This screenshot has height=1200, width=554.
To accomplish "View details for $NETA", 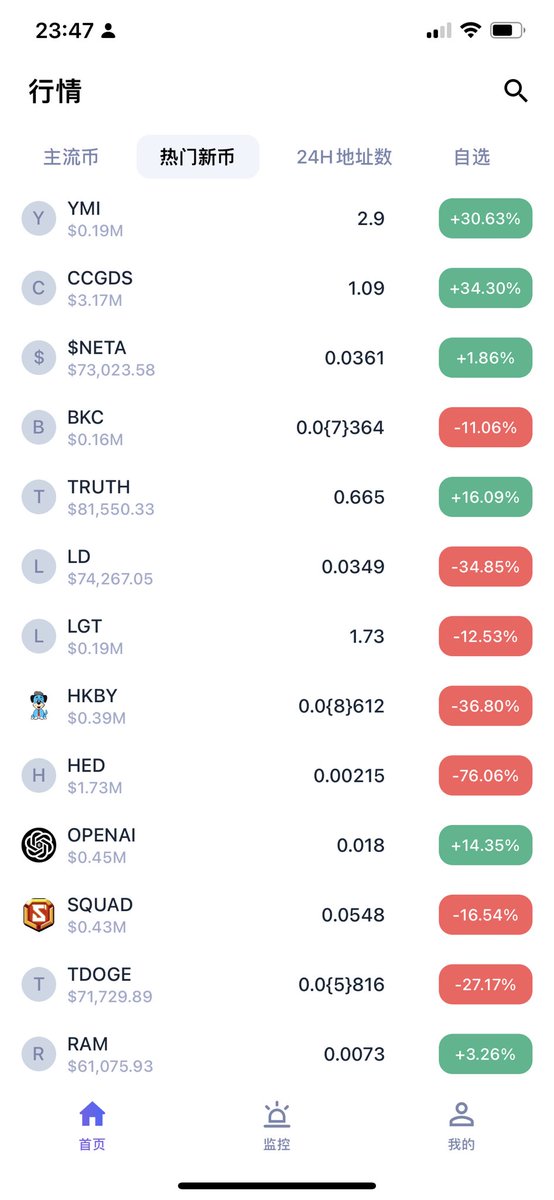I will pyautogui.click(x=277, y=358).
